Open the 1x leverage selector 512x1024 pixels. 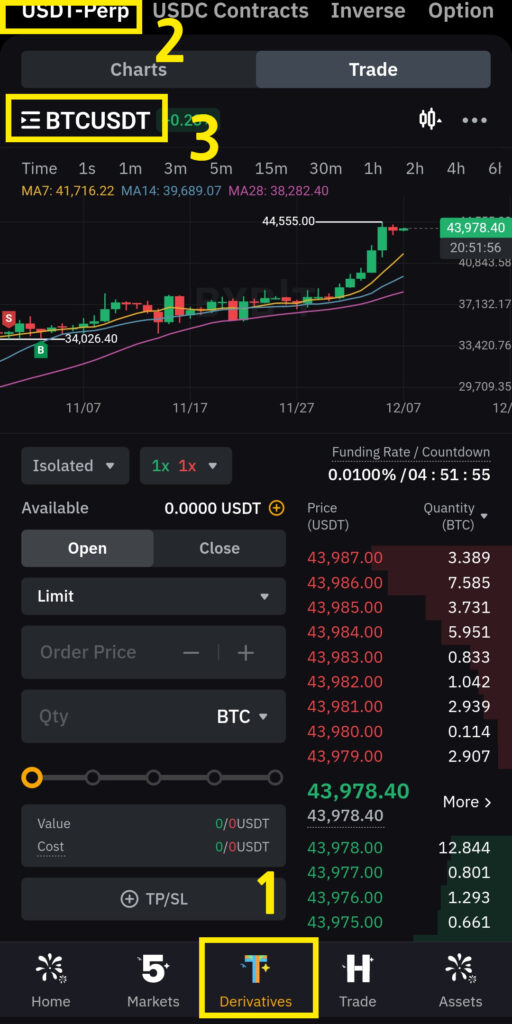[185, 466]
